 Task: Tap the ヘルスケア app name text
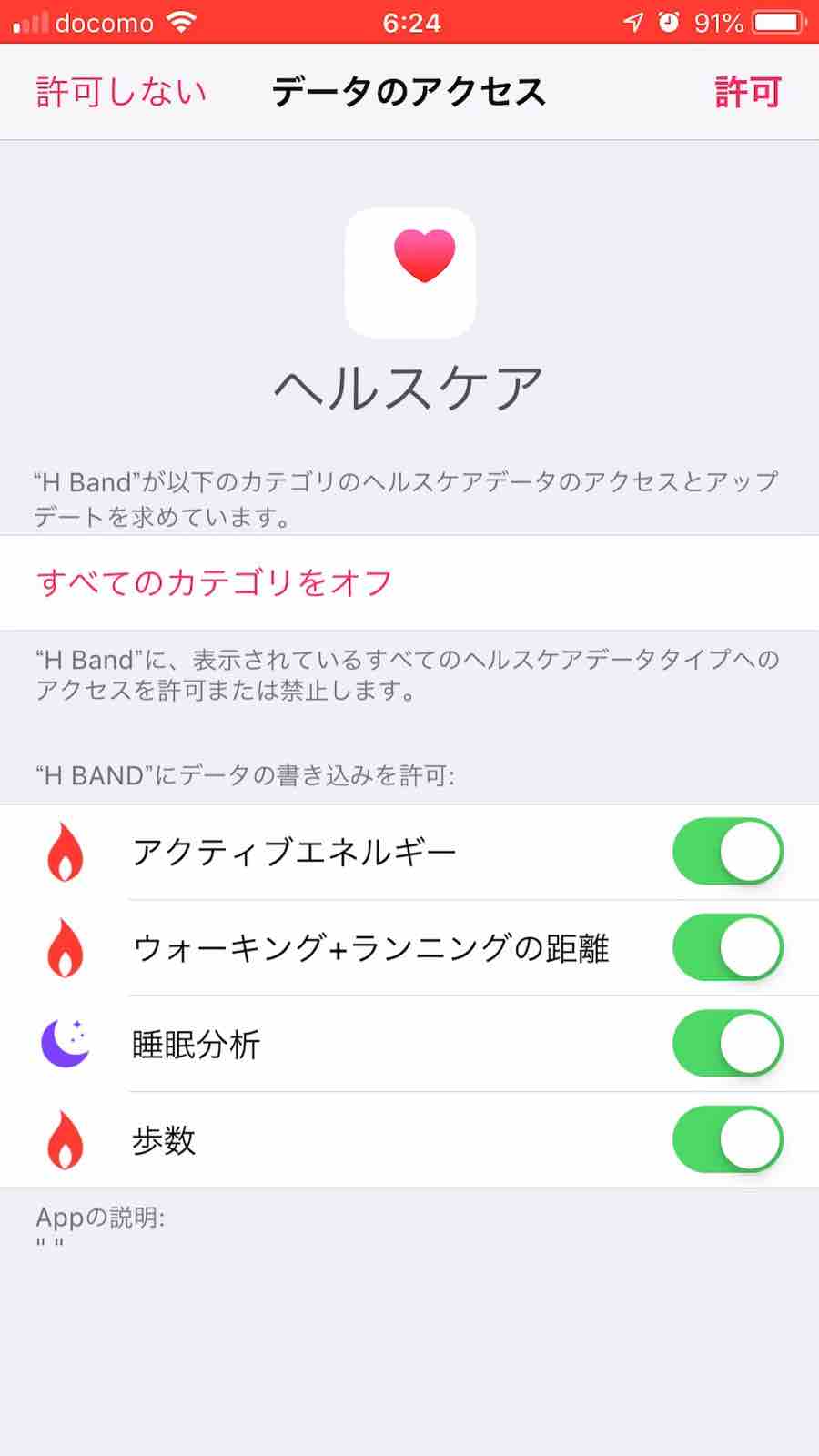point(409,388)
